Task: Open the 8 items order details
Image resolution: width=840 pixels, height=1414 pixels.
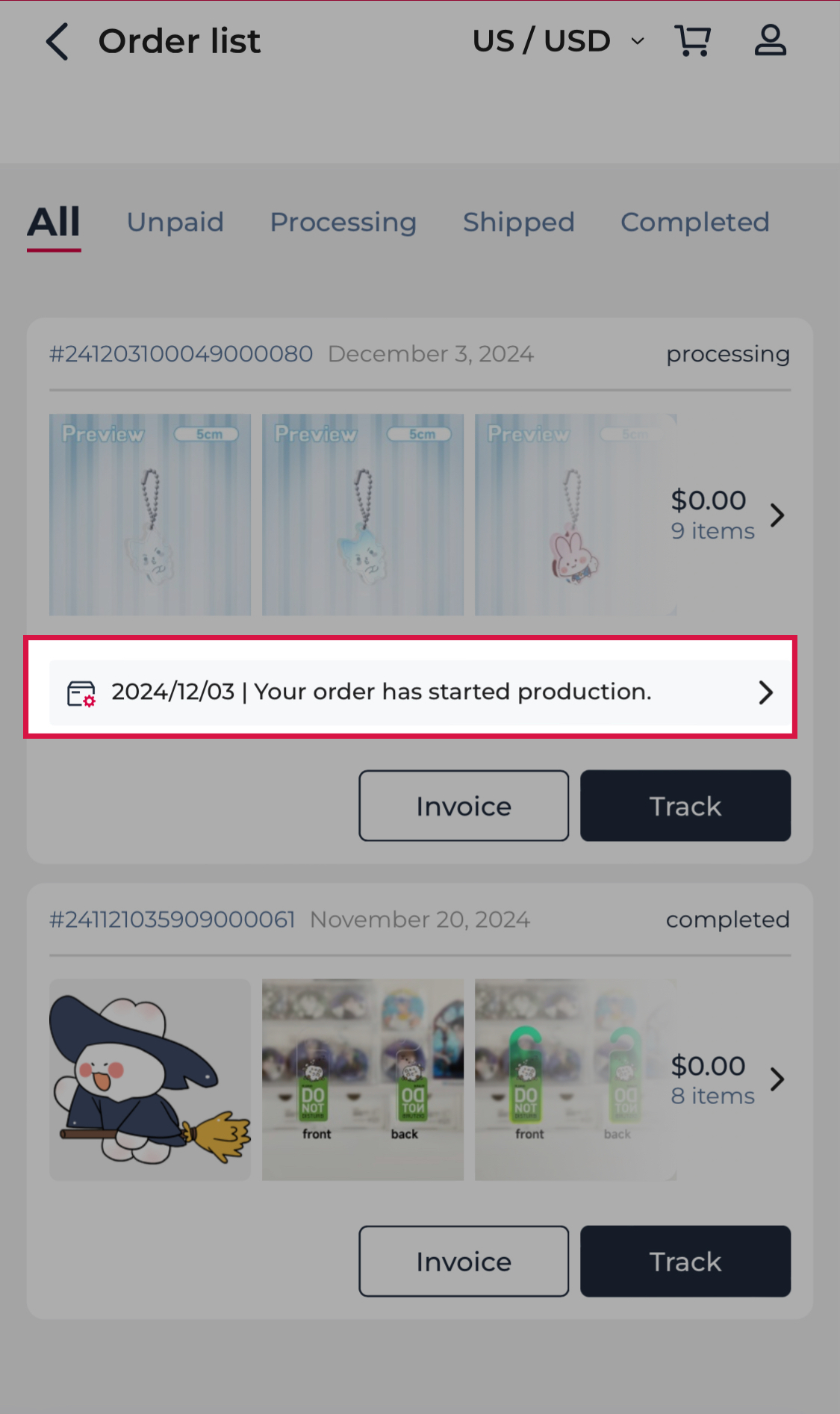Action: pos(728,1079)
